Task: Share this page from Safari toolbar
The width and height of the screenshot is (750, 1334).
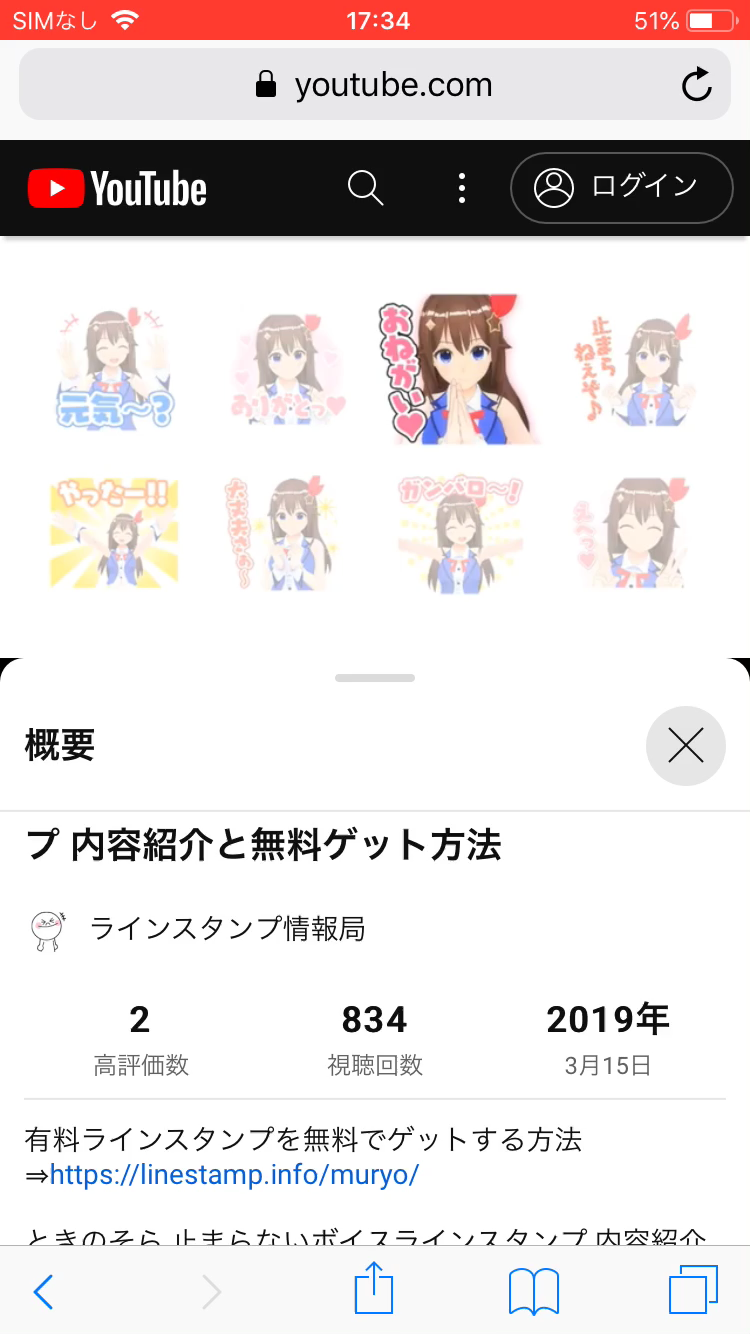Action: pos(374,1290)
